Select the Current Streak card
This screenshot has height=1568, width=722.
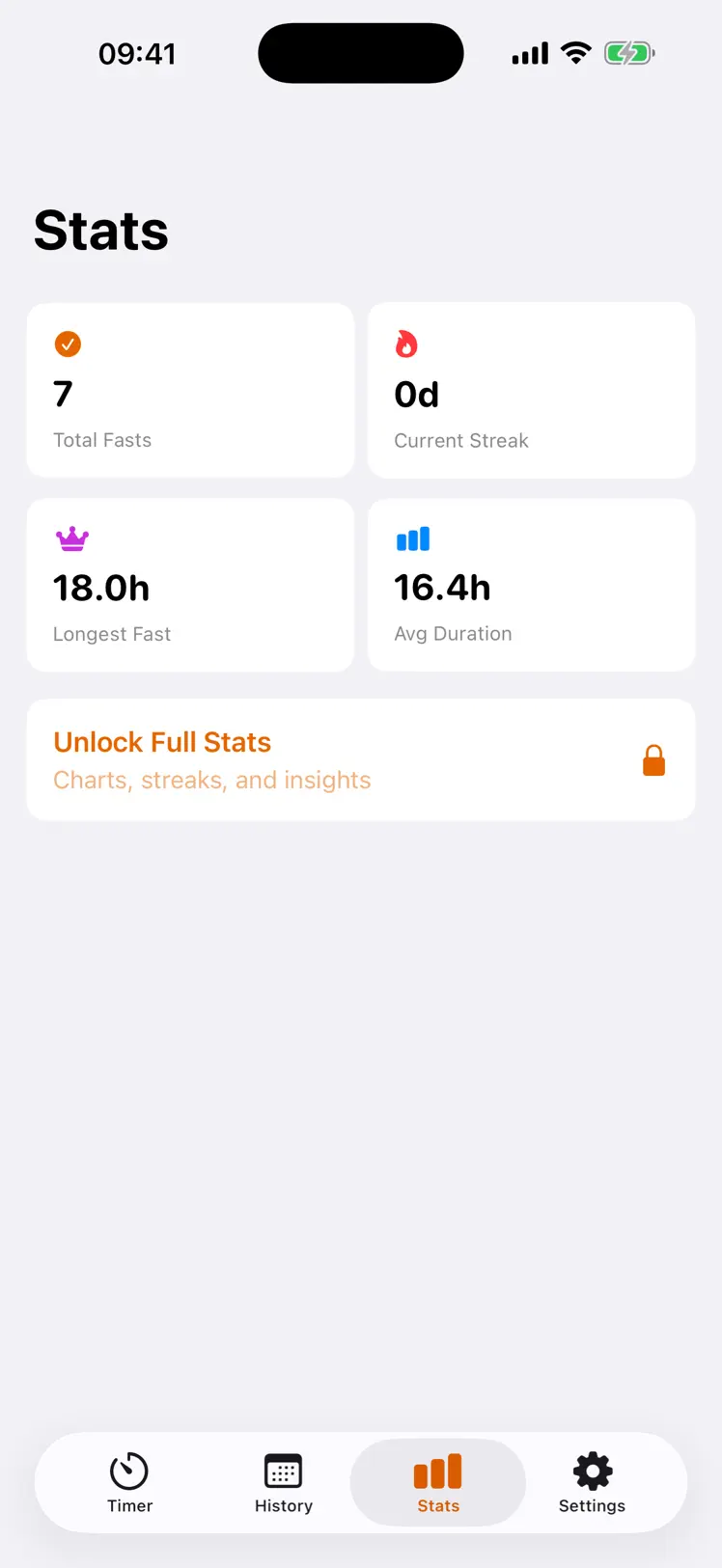coord(531,390)
